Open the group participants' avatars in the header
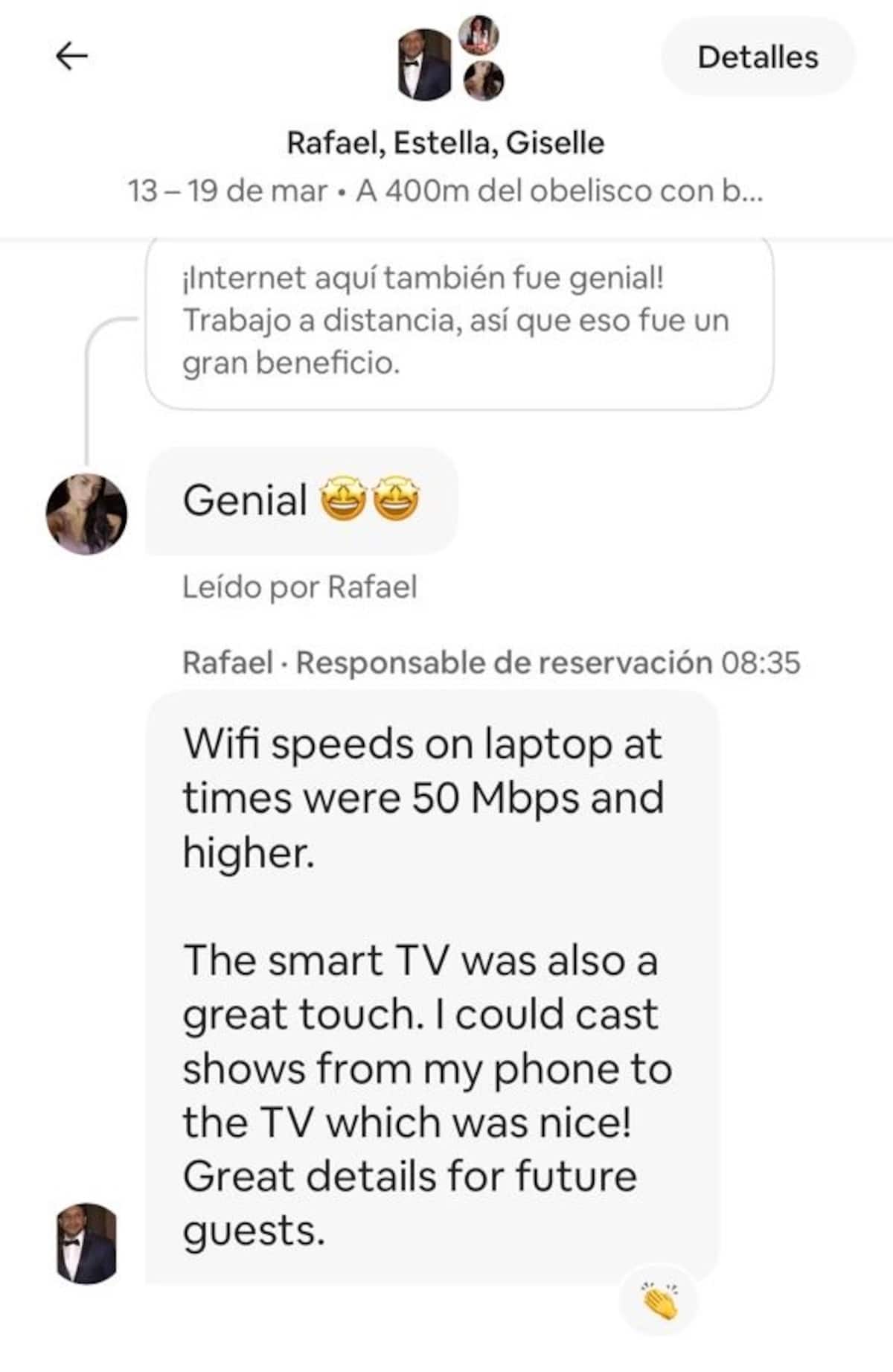Viewport: 893px width, 1372px height. tap(449, 60)
